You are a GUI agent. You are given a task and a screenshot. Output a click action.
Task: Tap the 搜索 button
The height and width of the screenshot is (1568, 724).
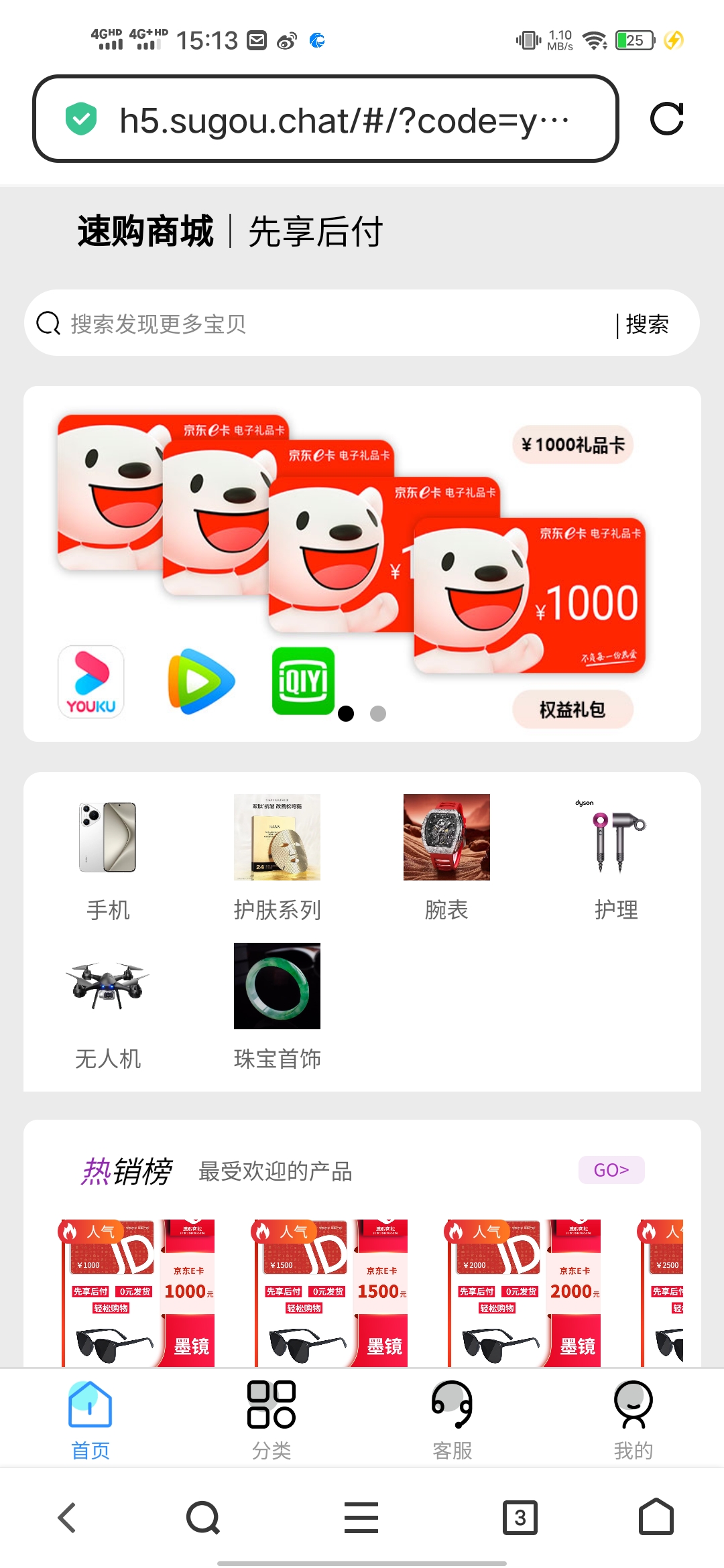(x=647, y=324)
